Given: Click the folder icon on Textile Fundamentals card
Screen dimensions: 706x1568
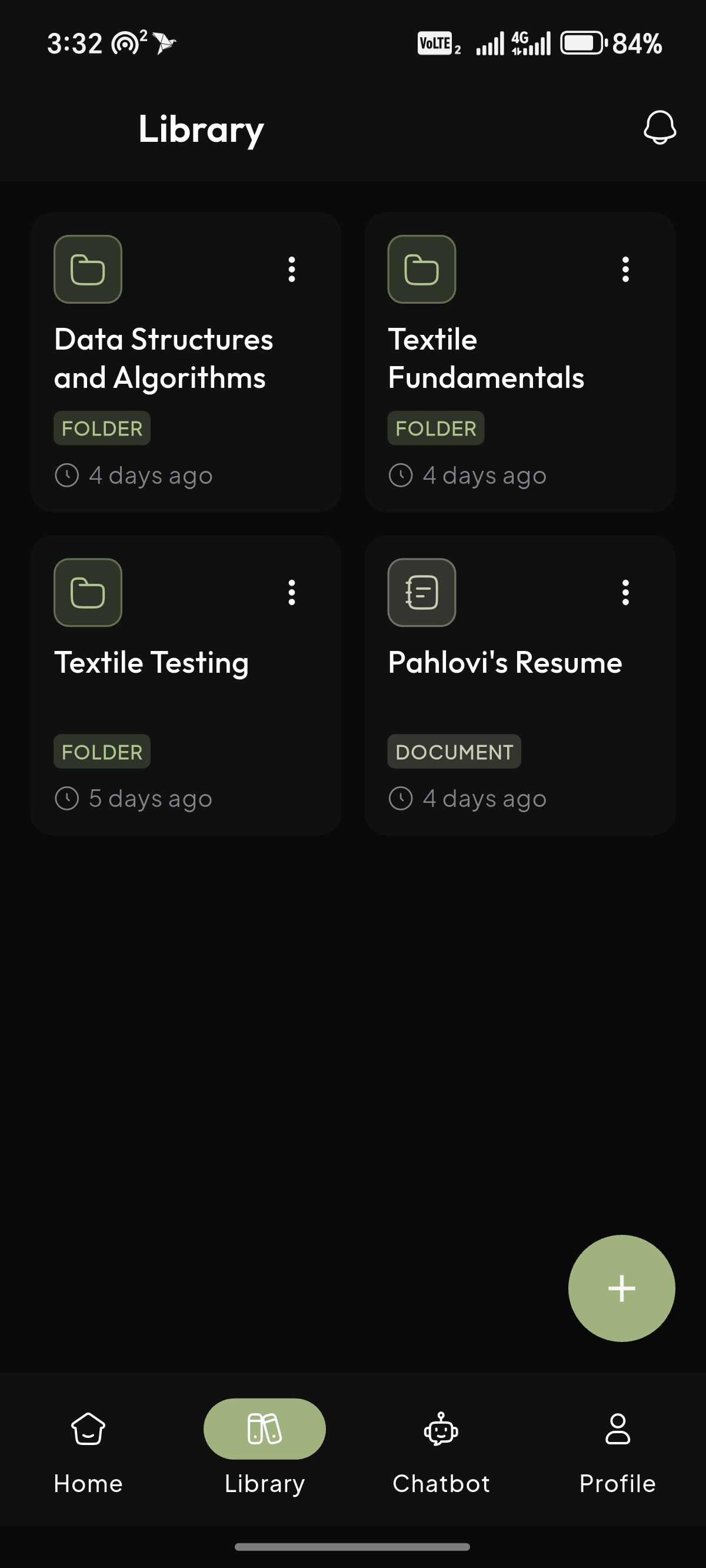Looking at the screenshot, I should [x=421, y=270].
